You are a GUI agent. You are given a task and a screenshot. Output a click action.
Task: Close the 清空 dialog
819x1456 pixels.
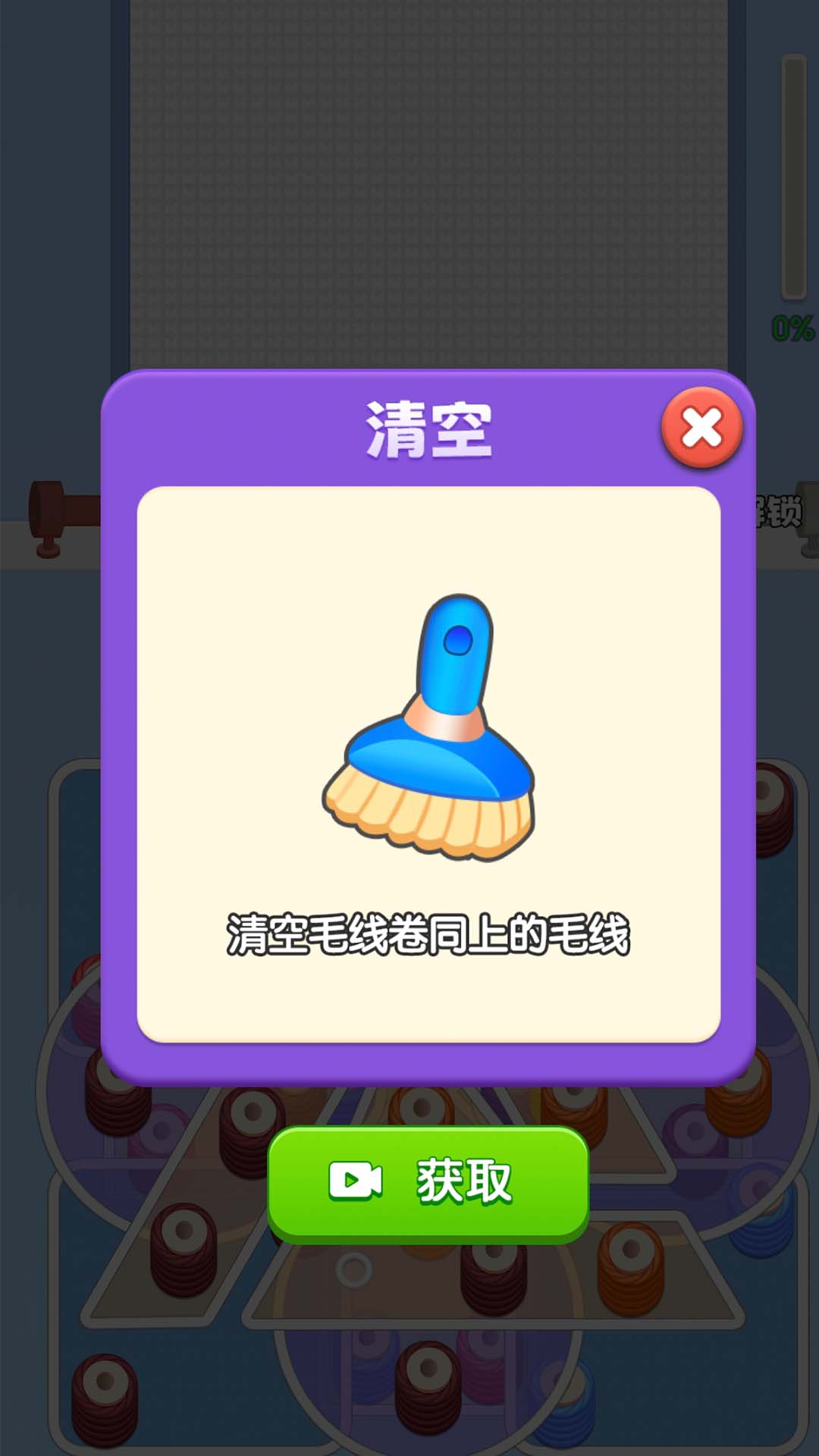click(x=701, y=428)
